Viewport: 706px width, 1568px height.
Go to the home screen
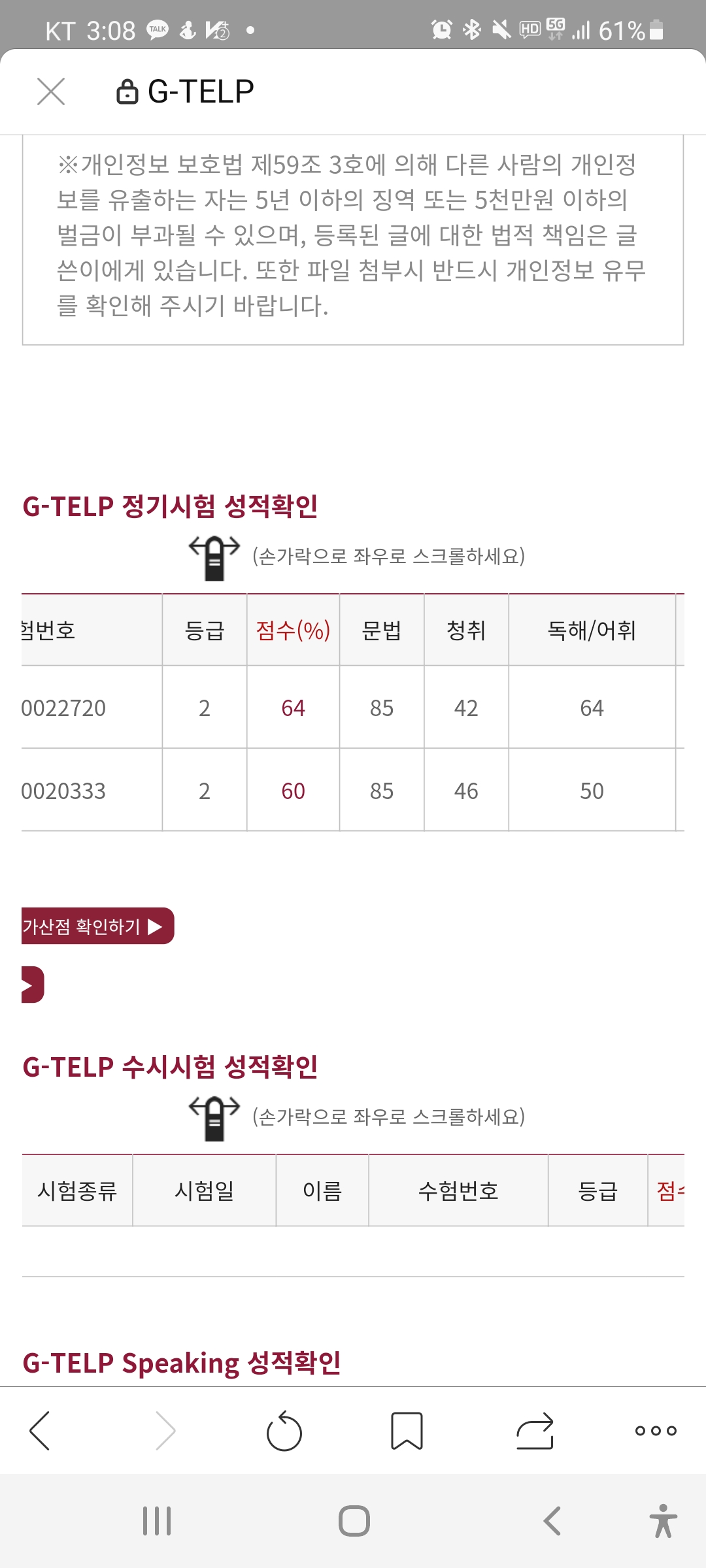pos(354,1521)
